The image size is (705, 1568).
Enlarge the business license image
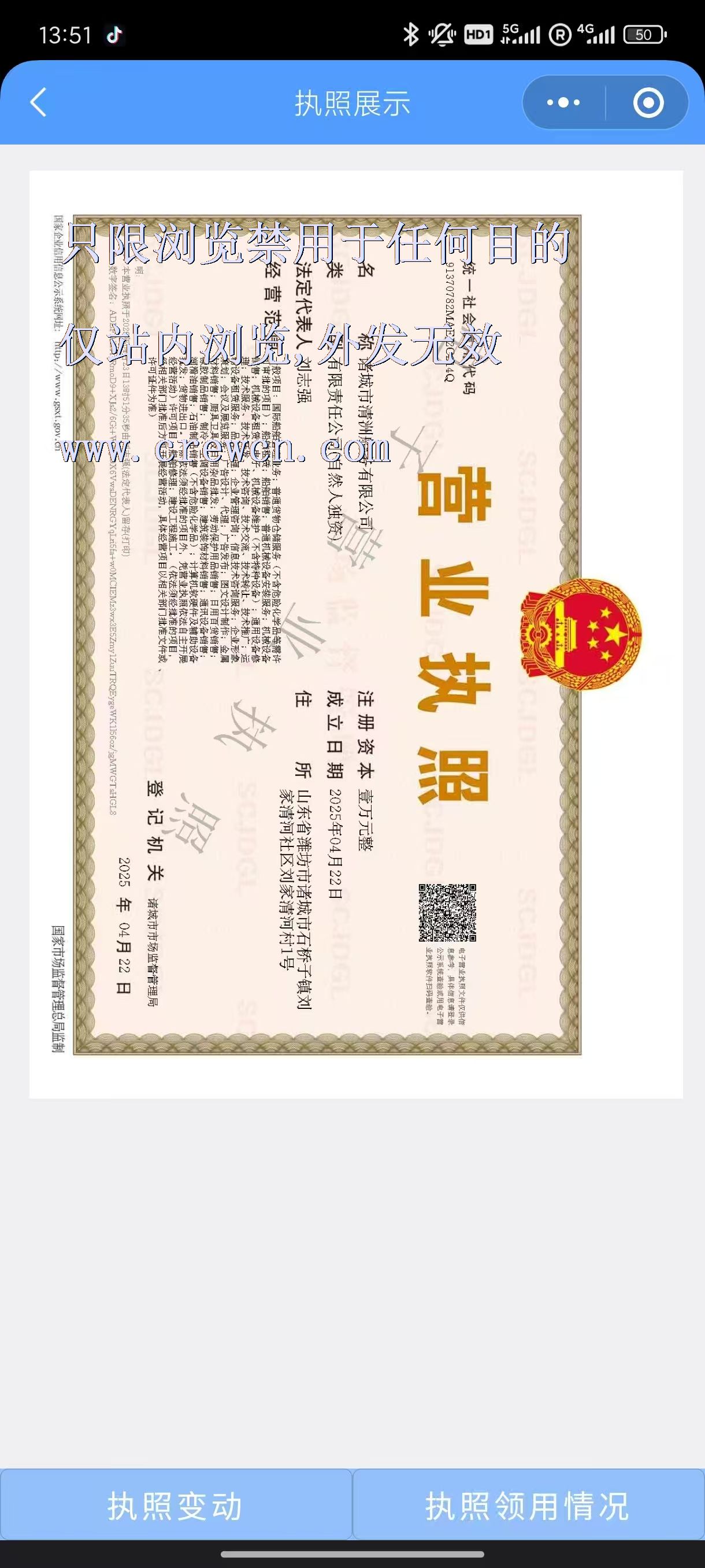click(x=356, y=634)
